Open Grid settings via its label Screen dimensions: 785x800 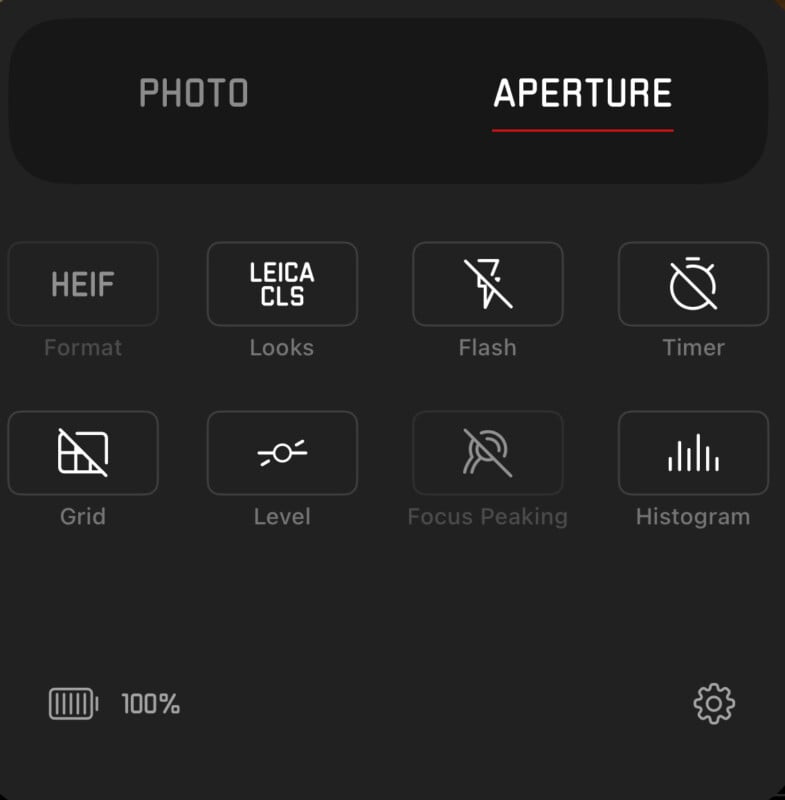83,517
